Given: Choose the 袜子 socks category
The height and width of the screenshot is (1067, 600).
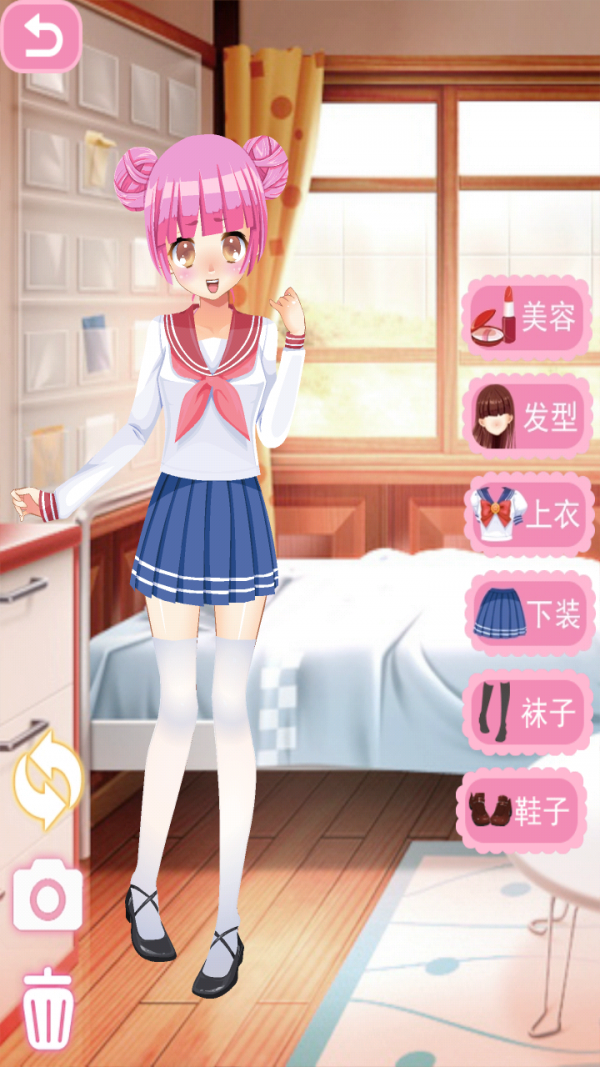Looking at the screenshot, I should click(528, 711).
